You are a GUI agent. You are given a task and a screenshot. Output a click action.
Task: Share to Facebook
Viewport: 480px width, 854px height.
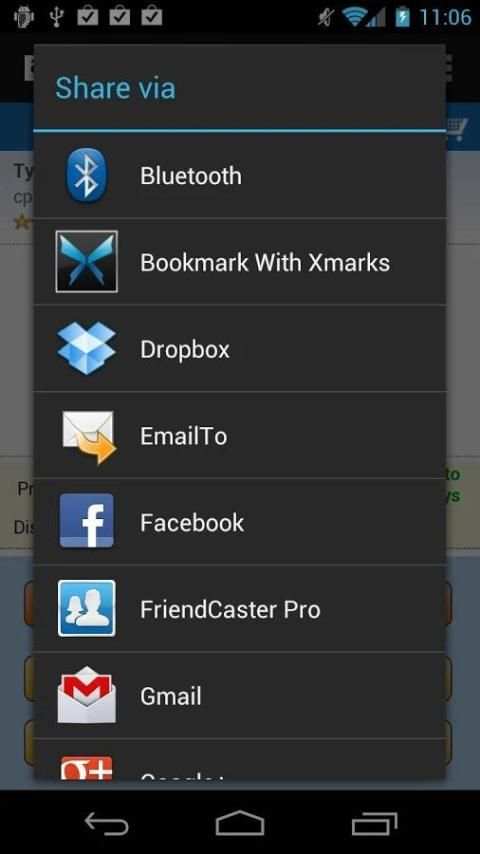(240, 522)
